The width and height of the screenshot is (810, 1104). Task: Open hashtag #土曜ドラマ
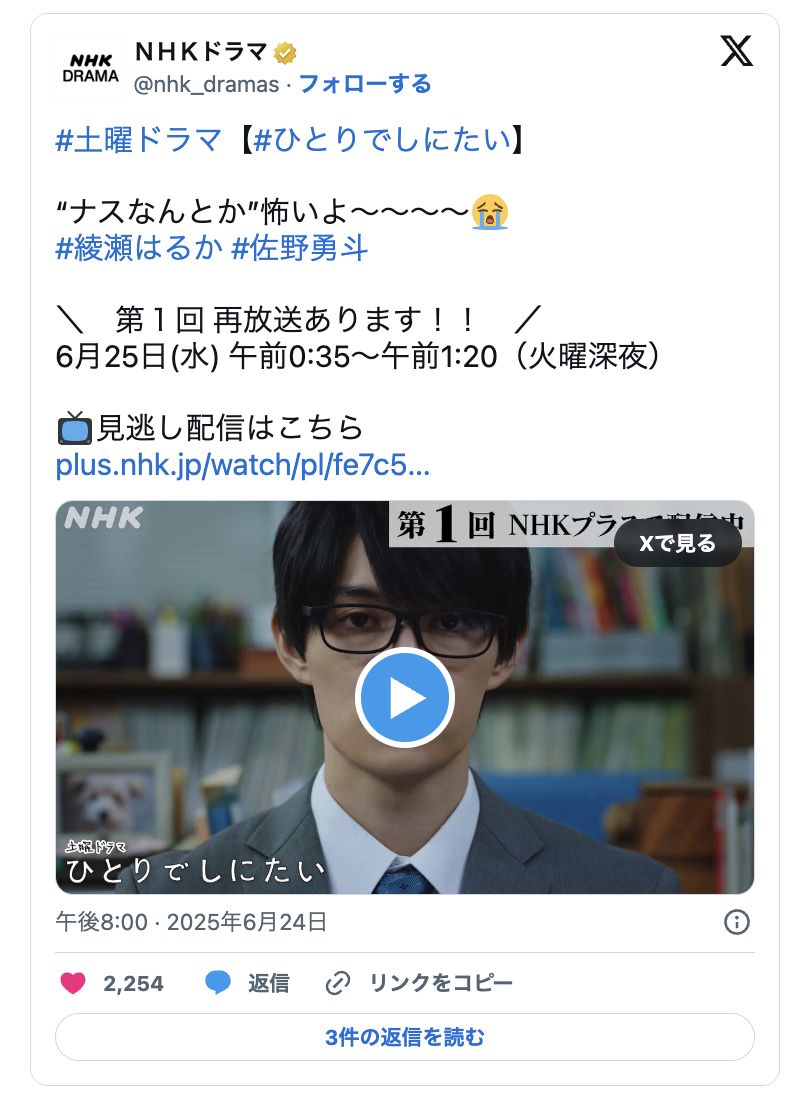[138, 140]
